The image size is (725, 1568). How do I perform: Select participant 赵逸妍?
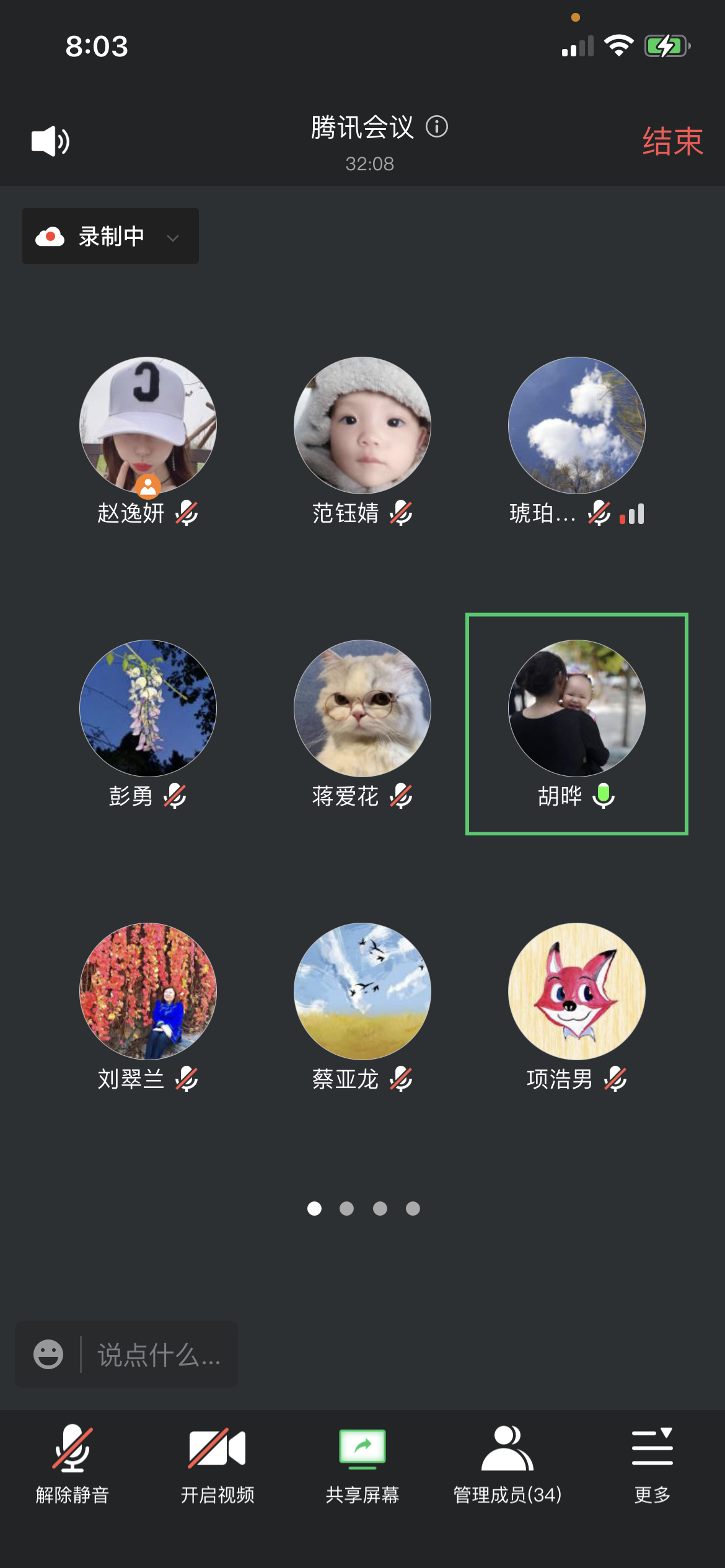tap(147, 425)
